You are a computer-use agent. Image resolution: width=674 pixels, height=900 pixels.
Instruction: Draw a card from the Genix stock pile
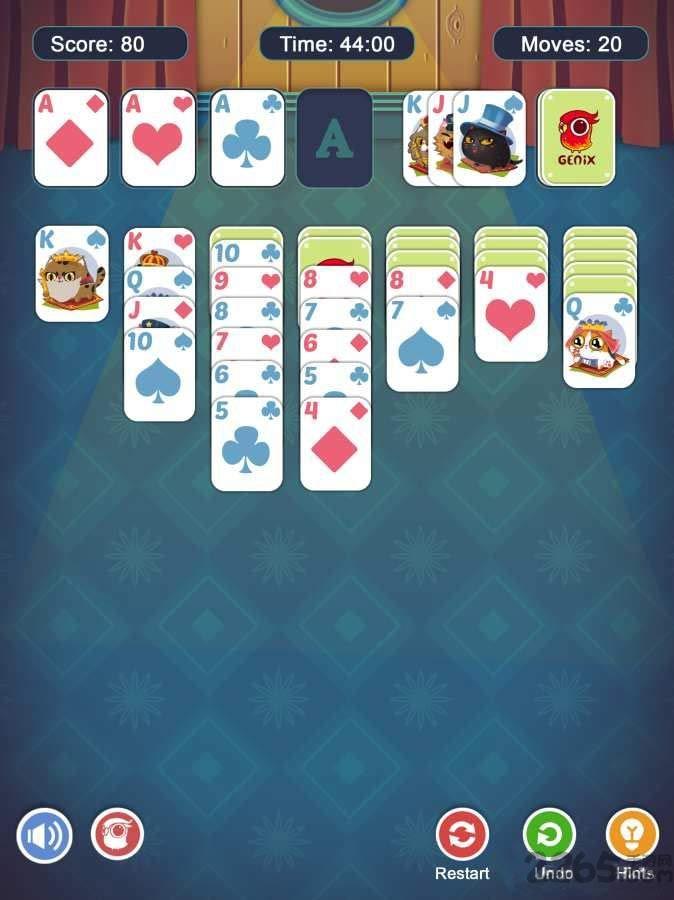coord(576,138)
